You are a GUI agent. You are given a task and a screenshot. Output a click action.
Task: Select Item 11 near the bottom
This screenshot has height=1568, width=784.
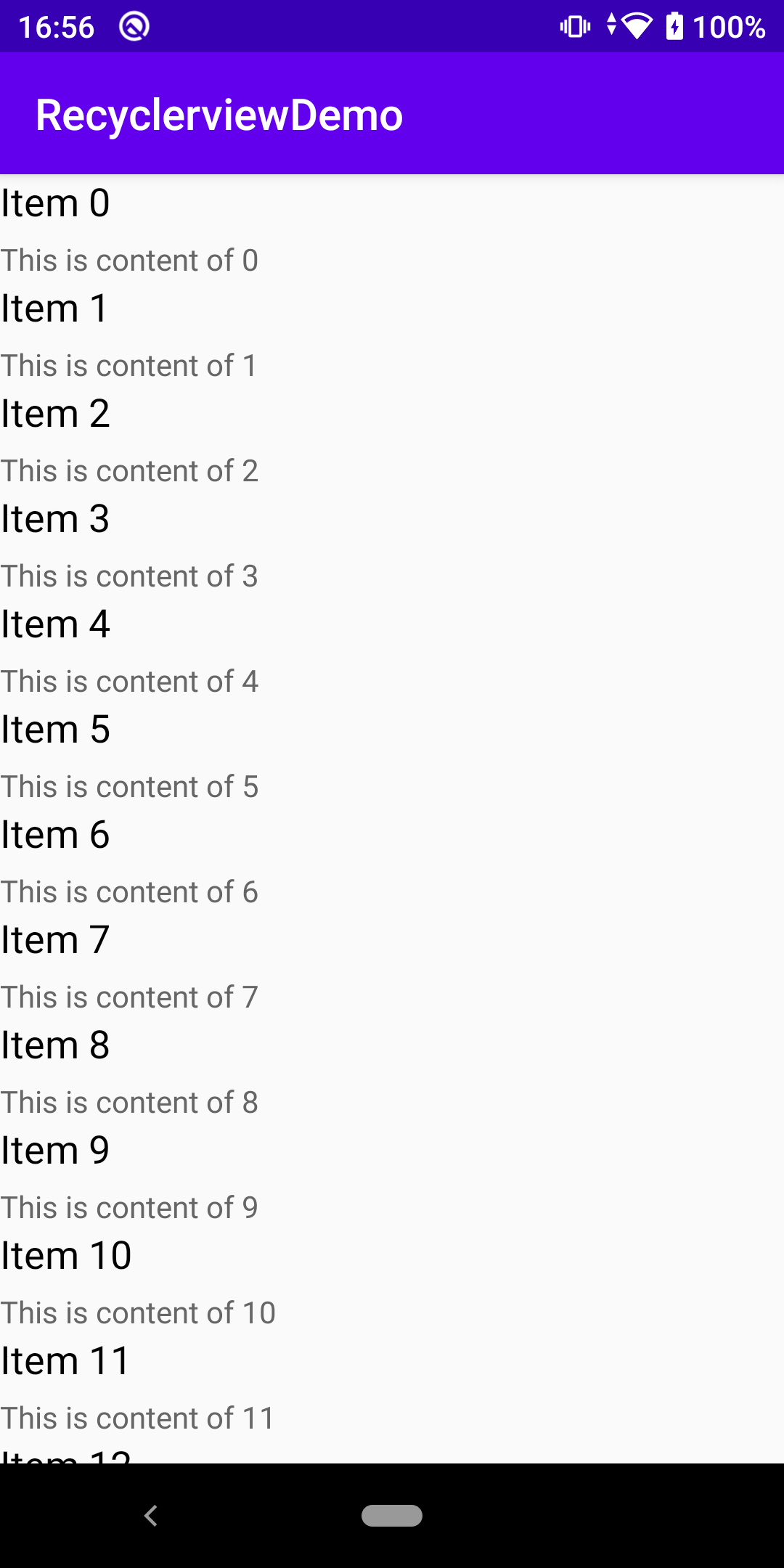65,1360
